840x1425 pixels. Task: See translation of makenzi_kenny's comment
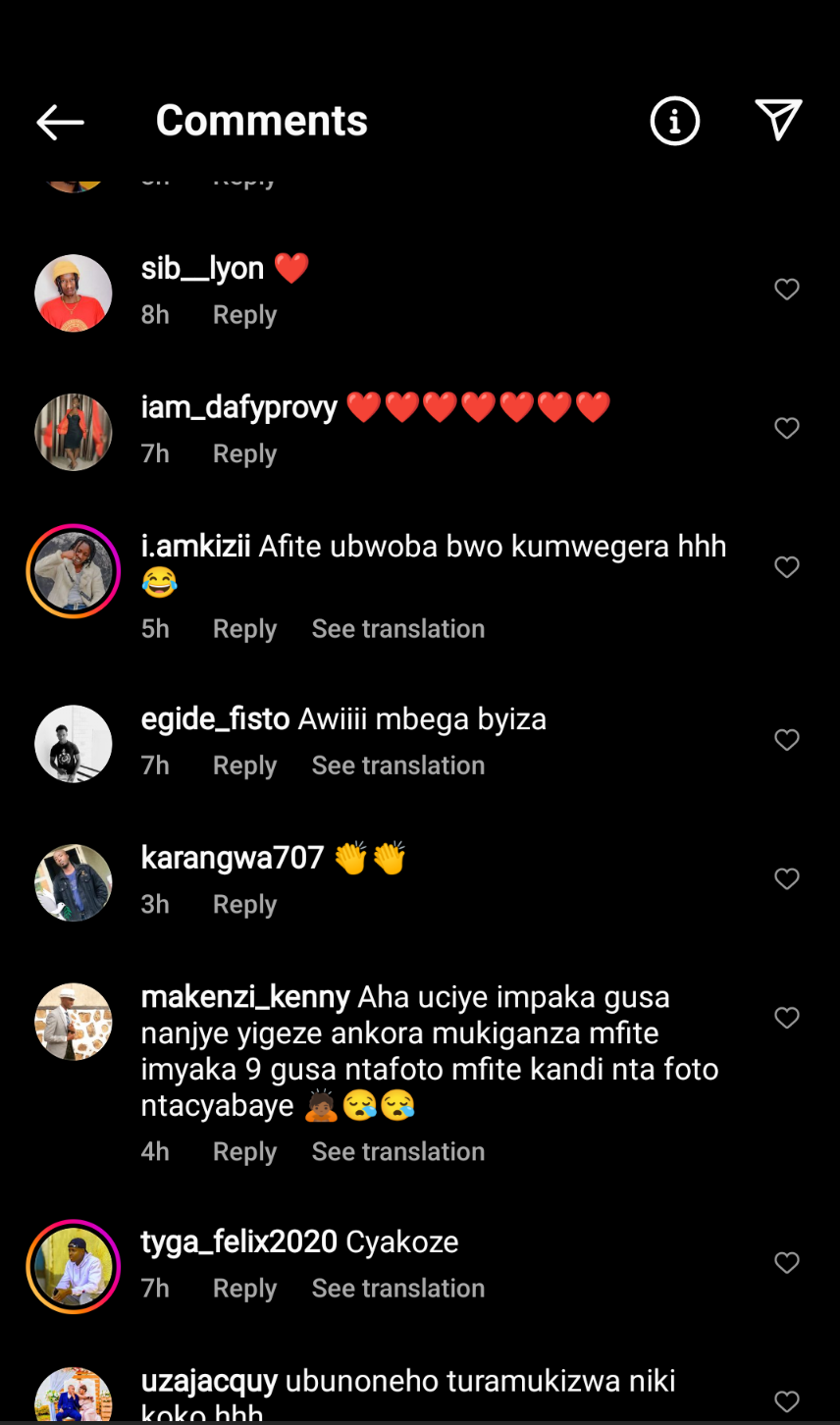[397, 1152]
